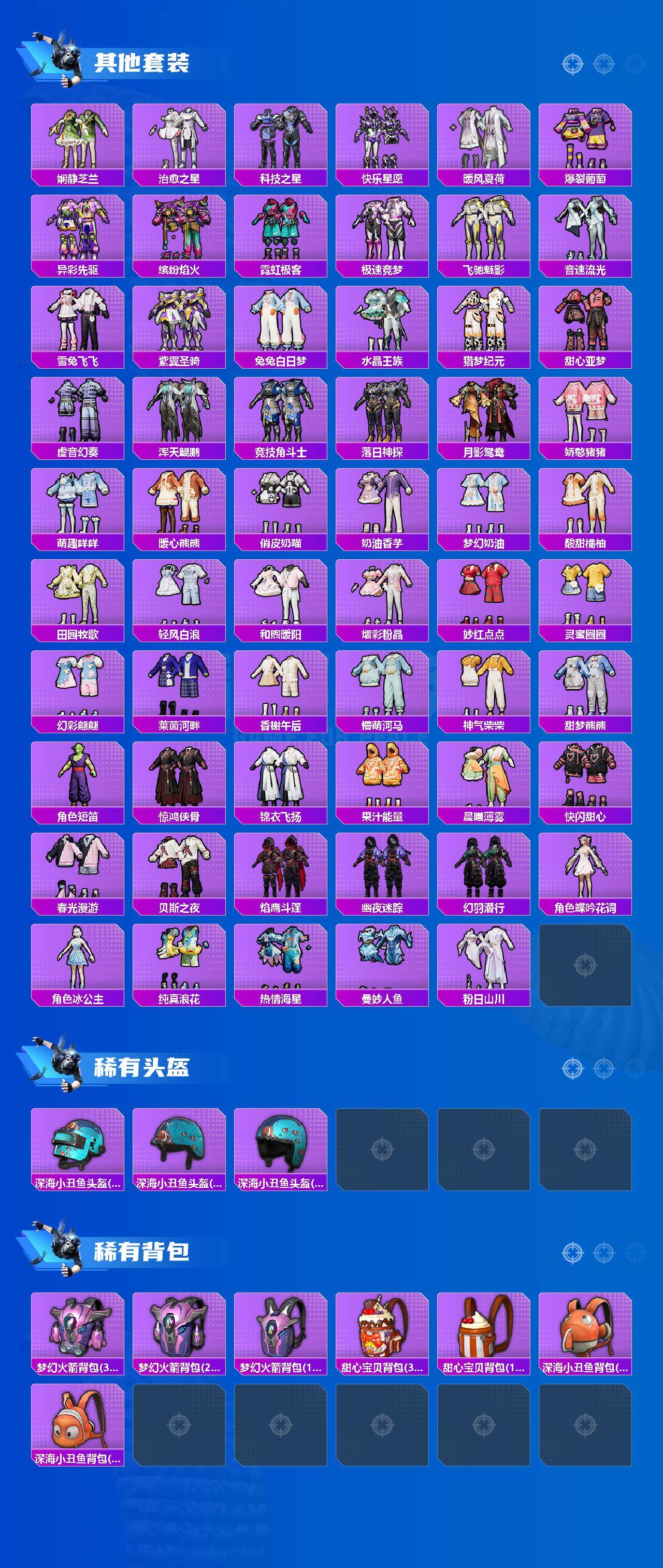Select the 深海小丑鱼头盔 helmet icon

pyautogui.click(x=79, y=1144)
